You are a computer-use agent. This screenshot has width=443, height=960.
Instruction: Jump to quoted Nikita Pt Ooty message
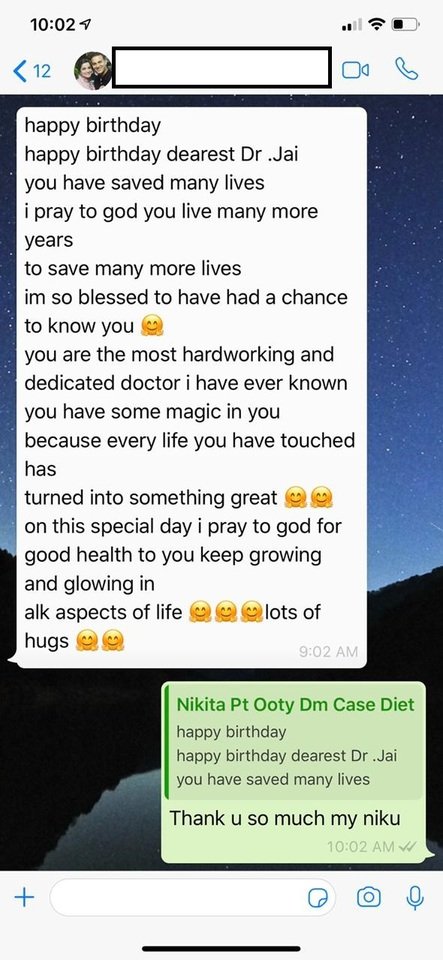click(x=294, y=742)
